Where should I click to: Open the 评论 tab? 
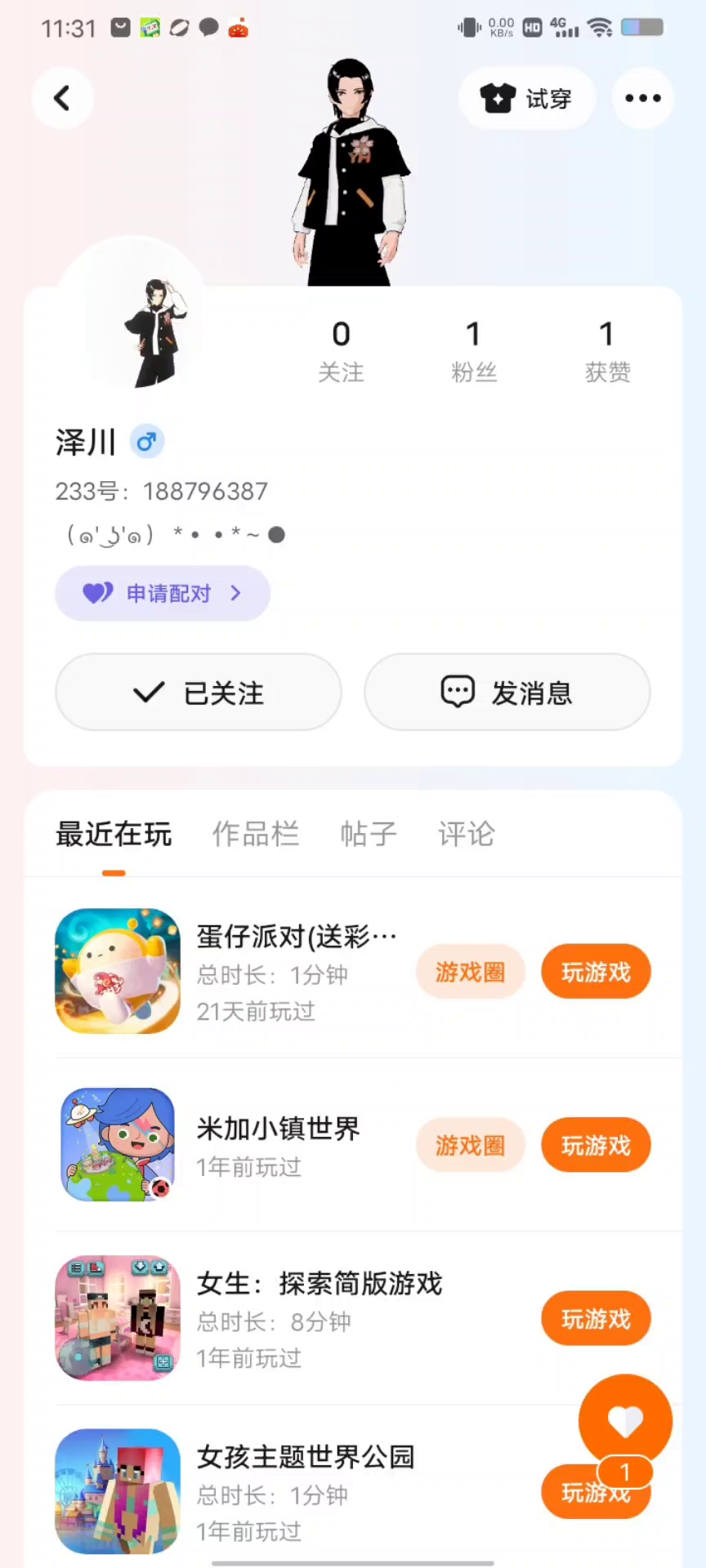[466, 834]
